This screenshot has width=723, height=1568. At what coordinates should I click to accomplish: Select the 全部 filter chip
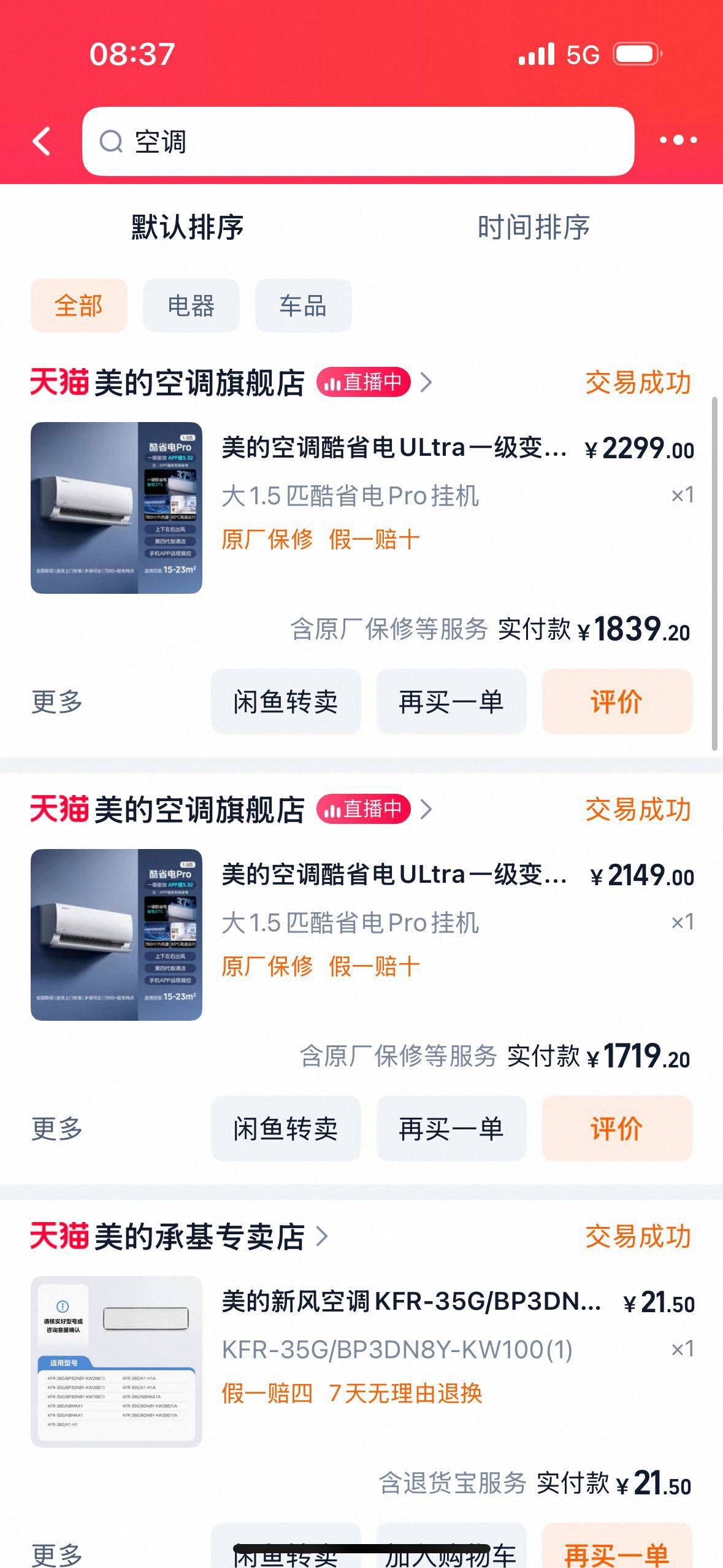pyautogui.click(x=79, y=306)
